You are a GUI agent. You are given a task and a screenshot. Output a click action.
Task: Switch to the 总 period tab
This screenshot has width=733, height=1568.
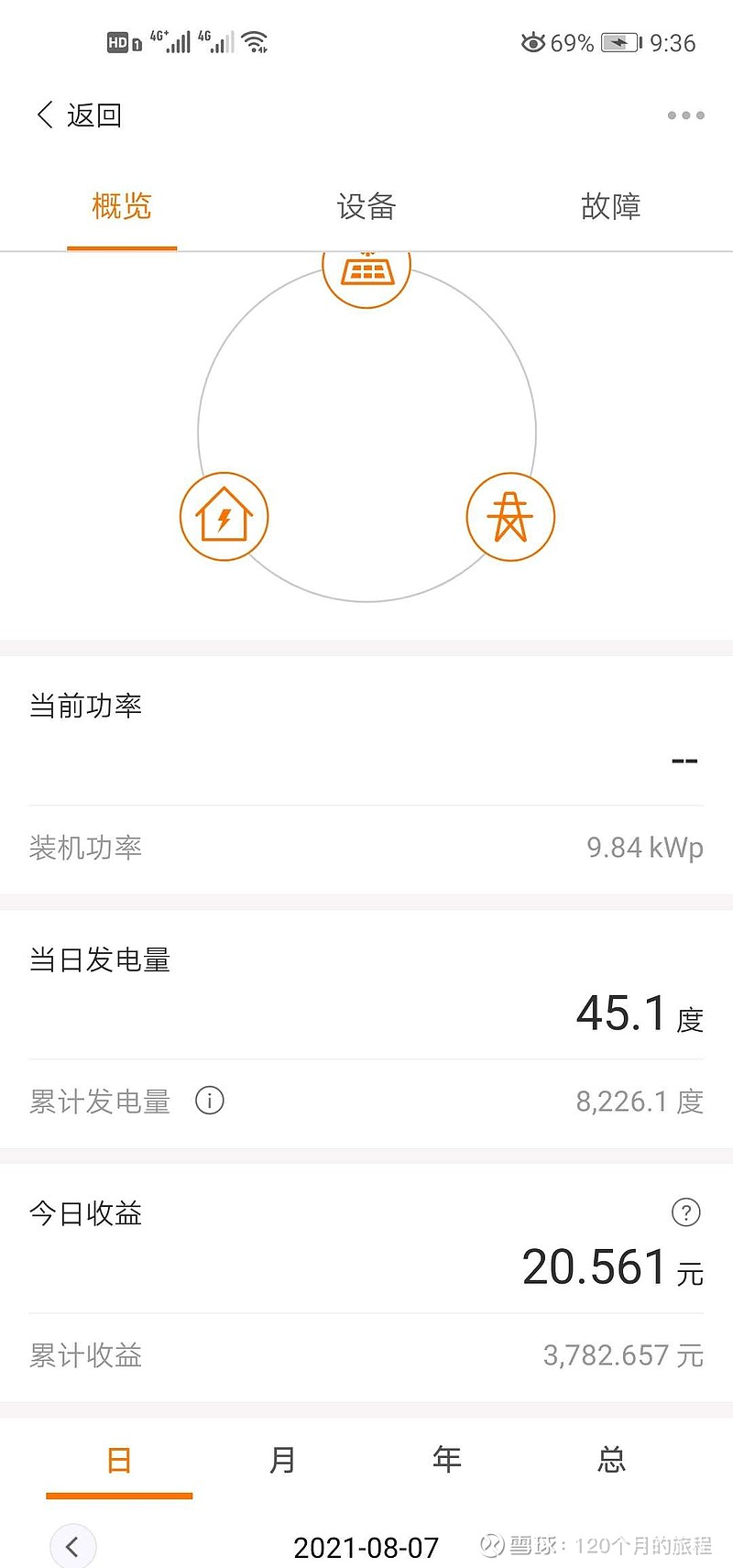click(x=611, y=1460)
